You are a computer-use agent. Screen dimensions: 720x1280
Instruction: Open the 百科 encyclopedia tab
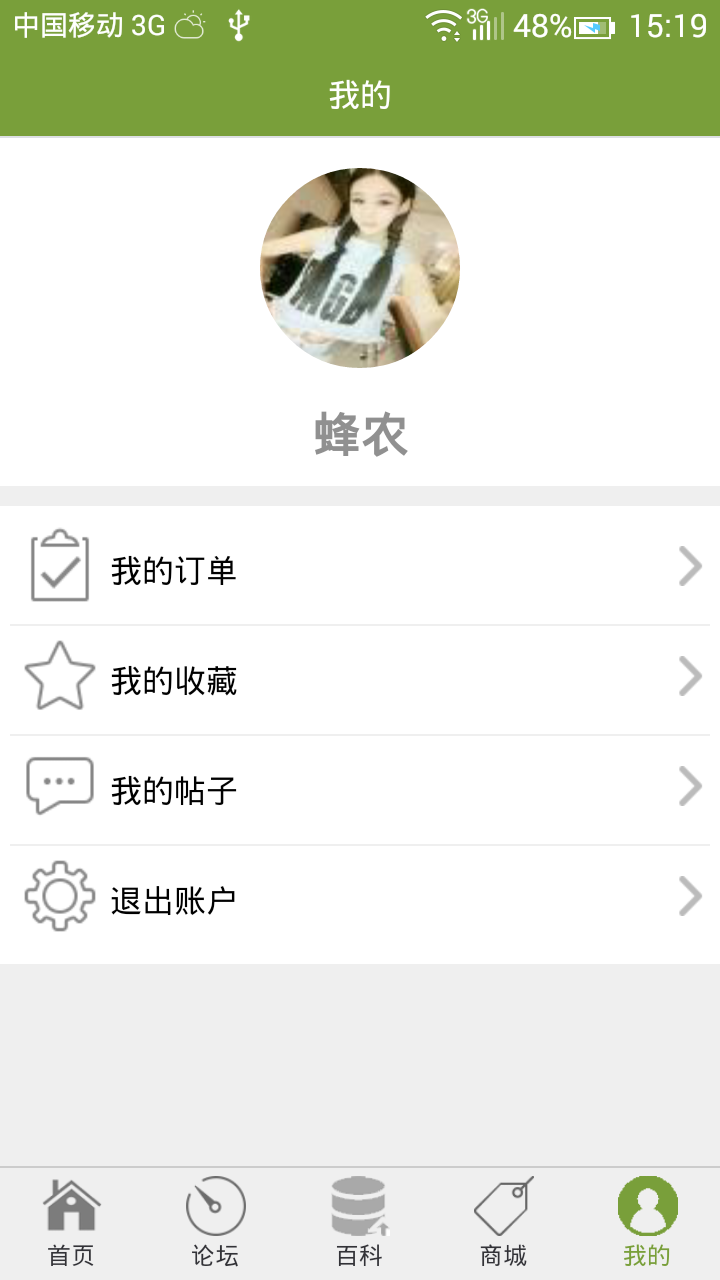click(x=360, y=1222)
